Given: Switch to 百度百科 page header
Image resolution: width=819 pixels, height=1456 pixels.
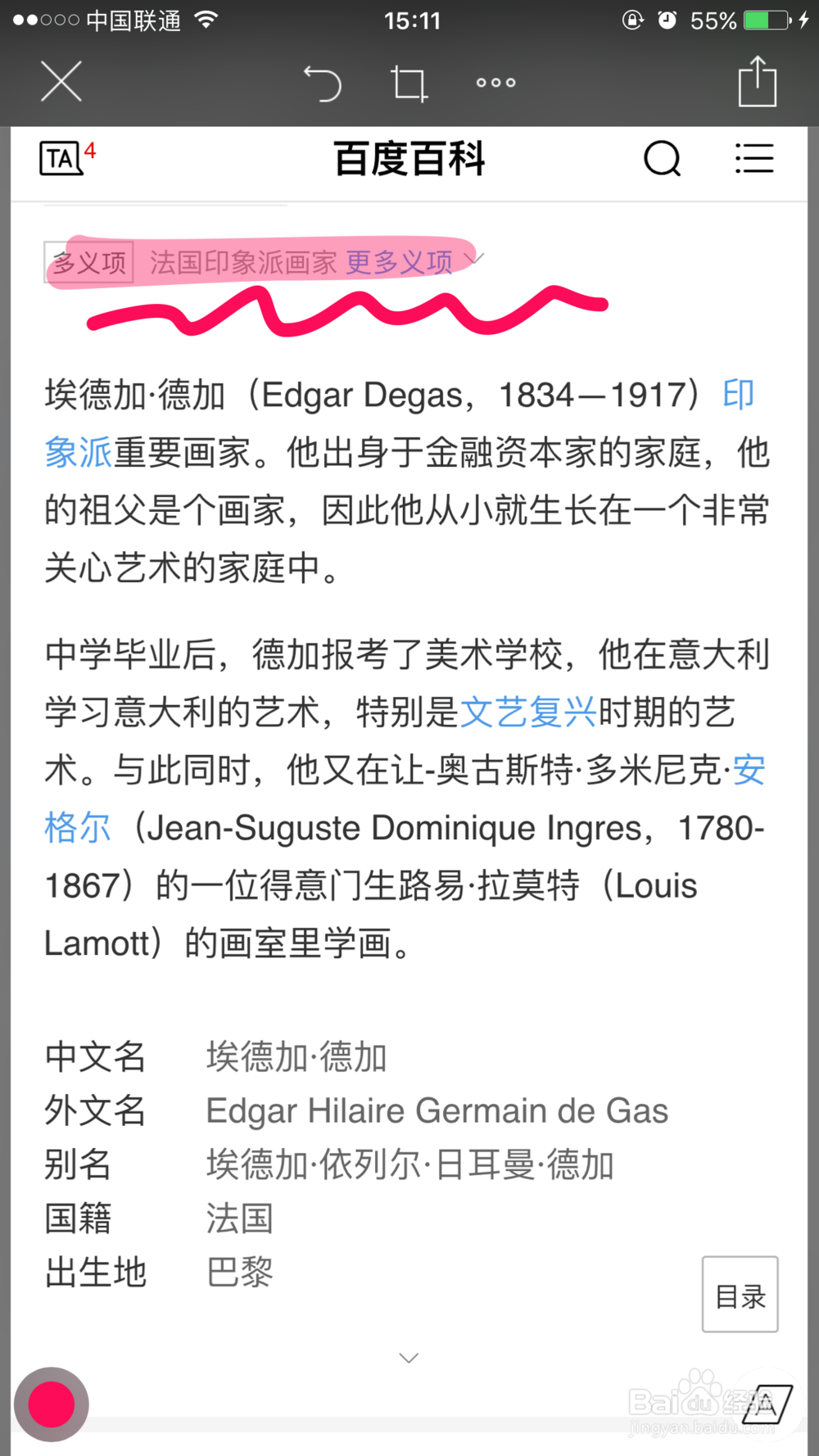Looking at the screenshot, I should click(409, 160).
